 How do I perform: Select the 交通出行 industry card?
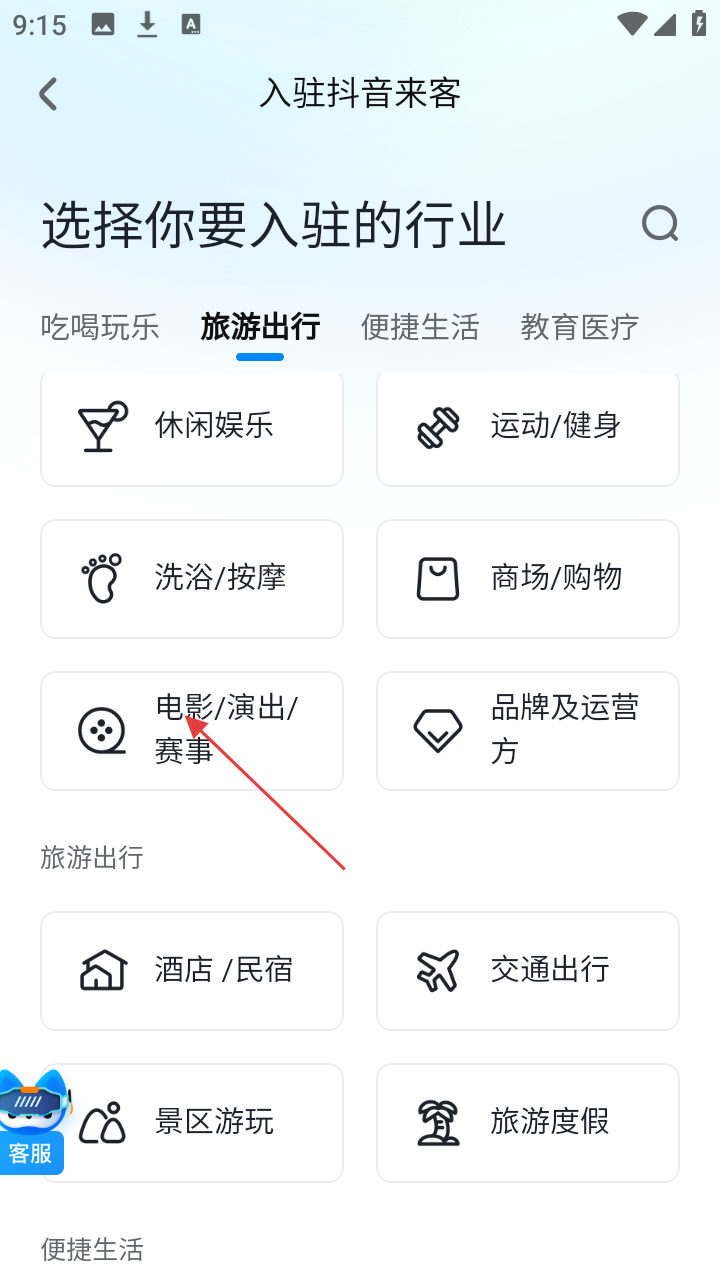(x=528, y=970)
